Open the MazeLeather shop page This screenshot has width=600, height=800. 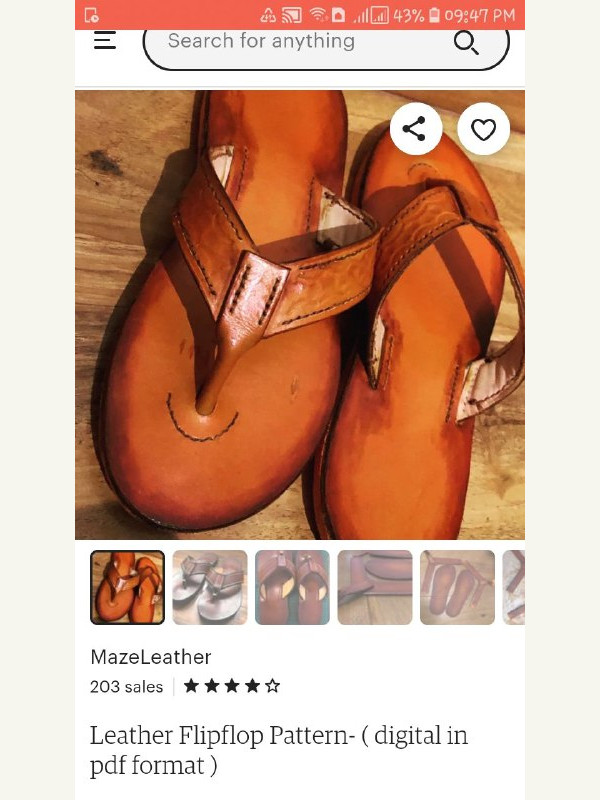[150, 657]
